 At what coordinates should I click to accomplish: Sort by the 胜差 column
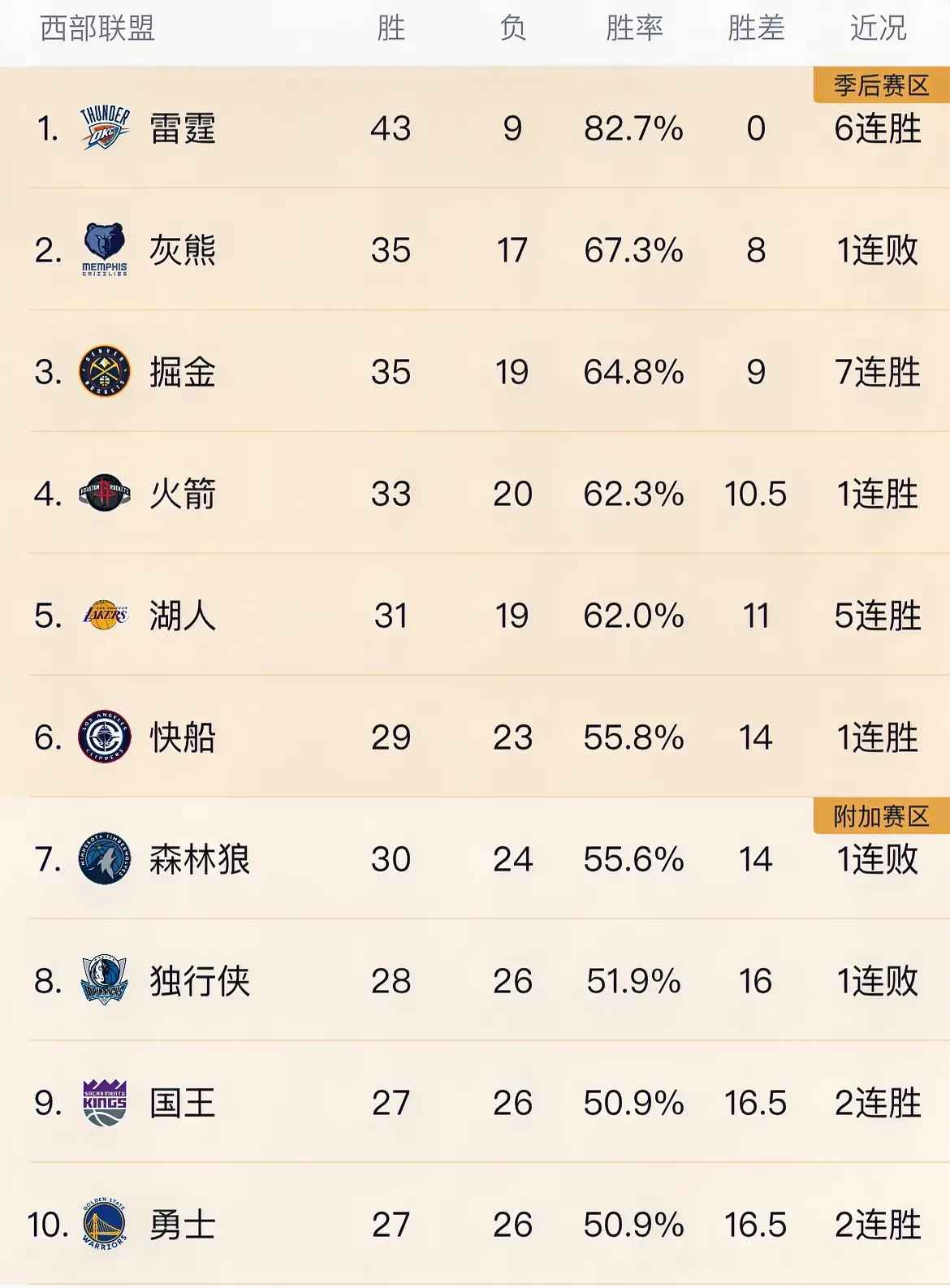757,28
